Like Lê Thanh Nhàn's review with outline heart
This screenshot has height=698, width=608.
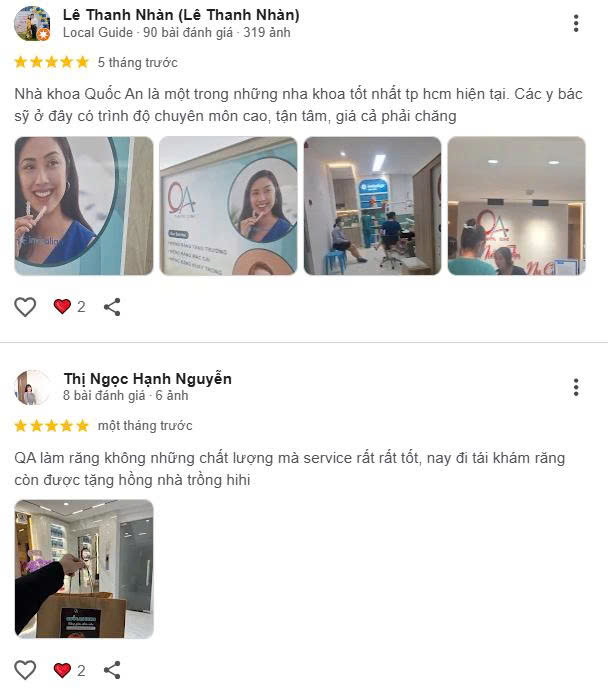(x=25, y=307)
